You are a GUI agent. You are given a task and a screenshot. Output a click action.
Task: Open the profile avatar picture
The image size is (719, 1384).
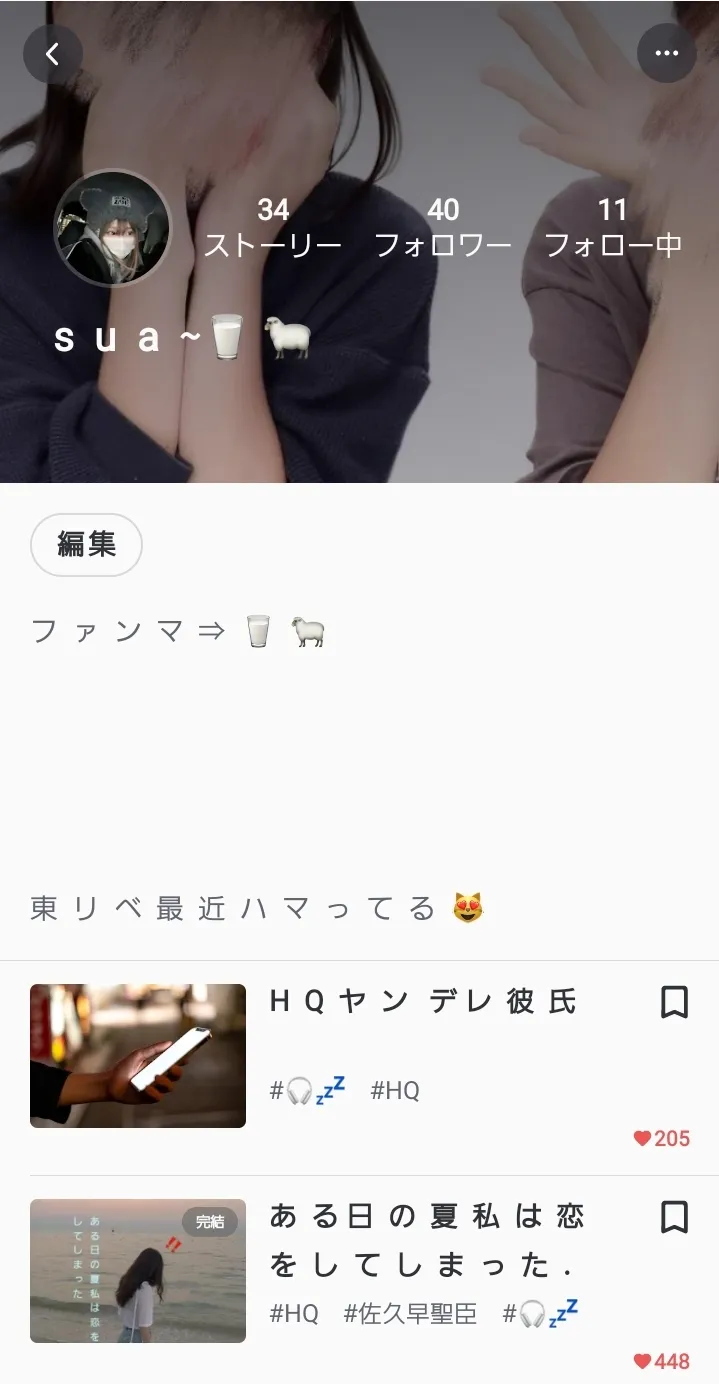(112, 228)
